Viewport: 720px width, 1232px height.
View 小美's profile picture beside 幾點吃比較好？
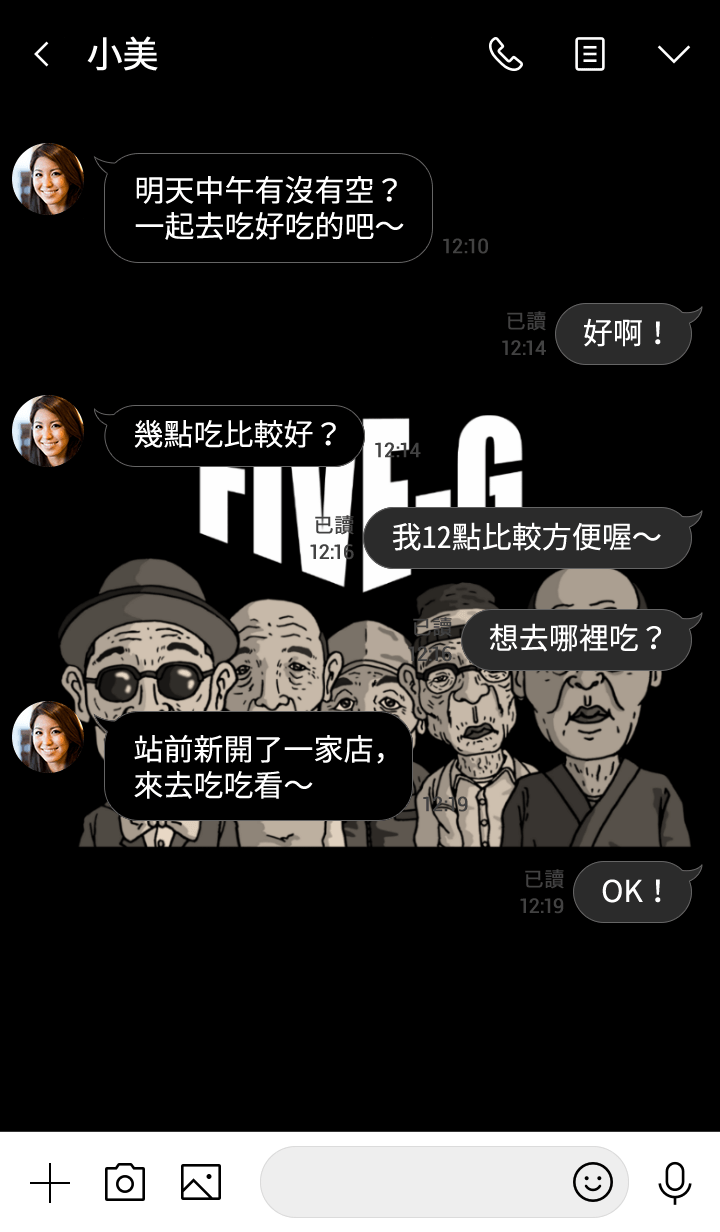[48, 431]
